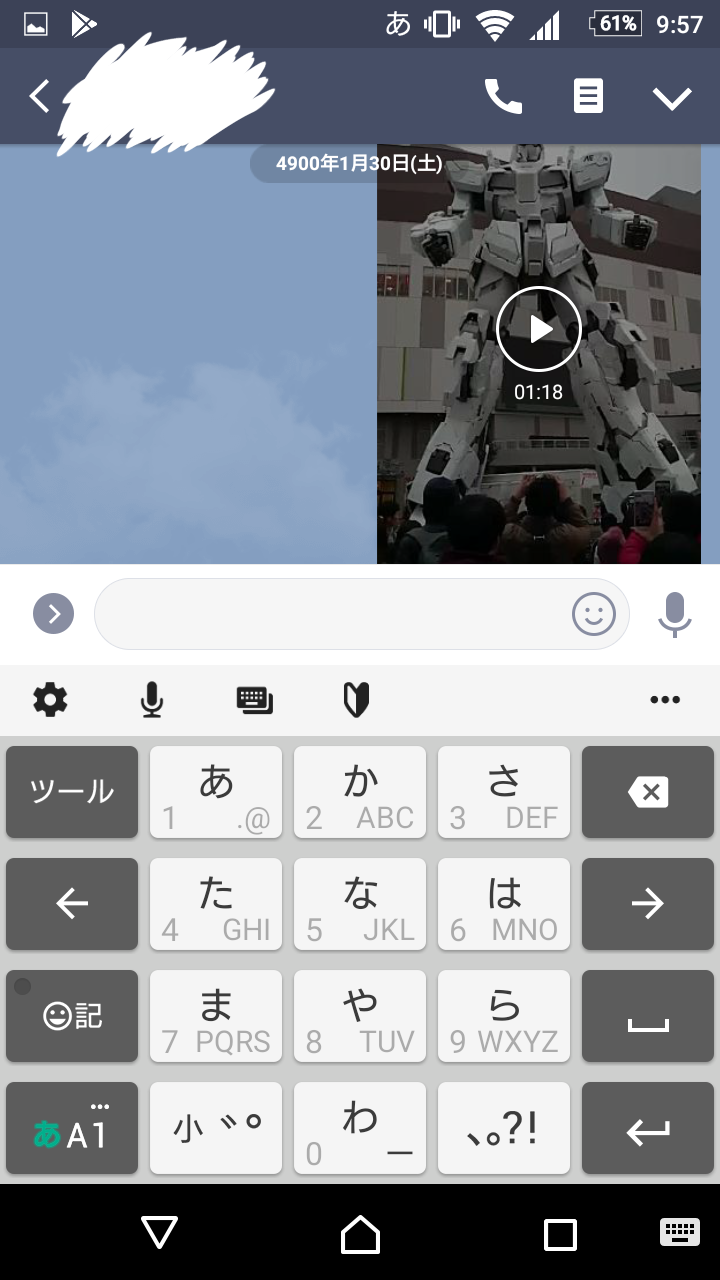The image size is (720, 1280).
Task: Tap the return key
Action: (648, 1129)
